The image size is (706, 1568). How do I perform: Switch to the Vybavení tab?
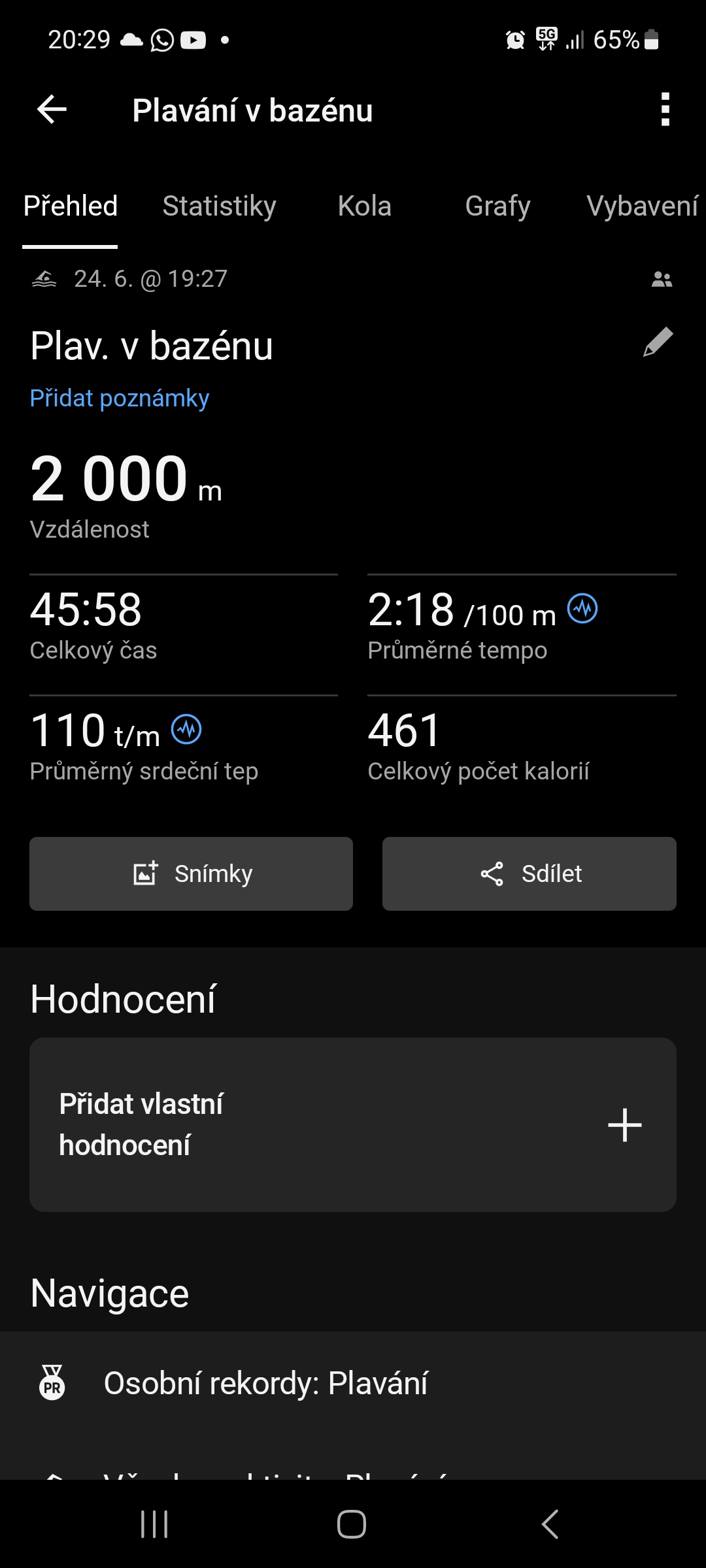point(642,206)
